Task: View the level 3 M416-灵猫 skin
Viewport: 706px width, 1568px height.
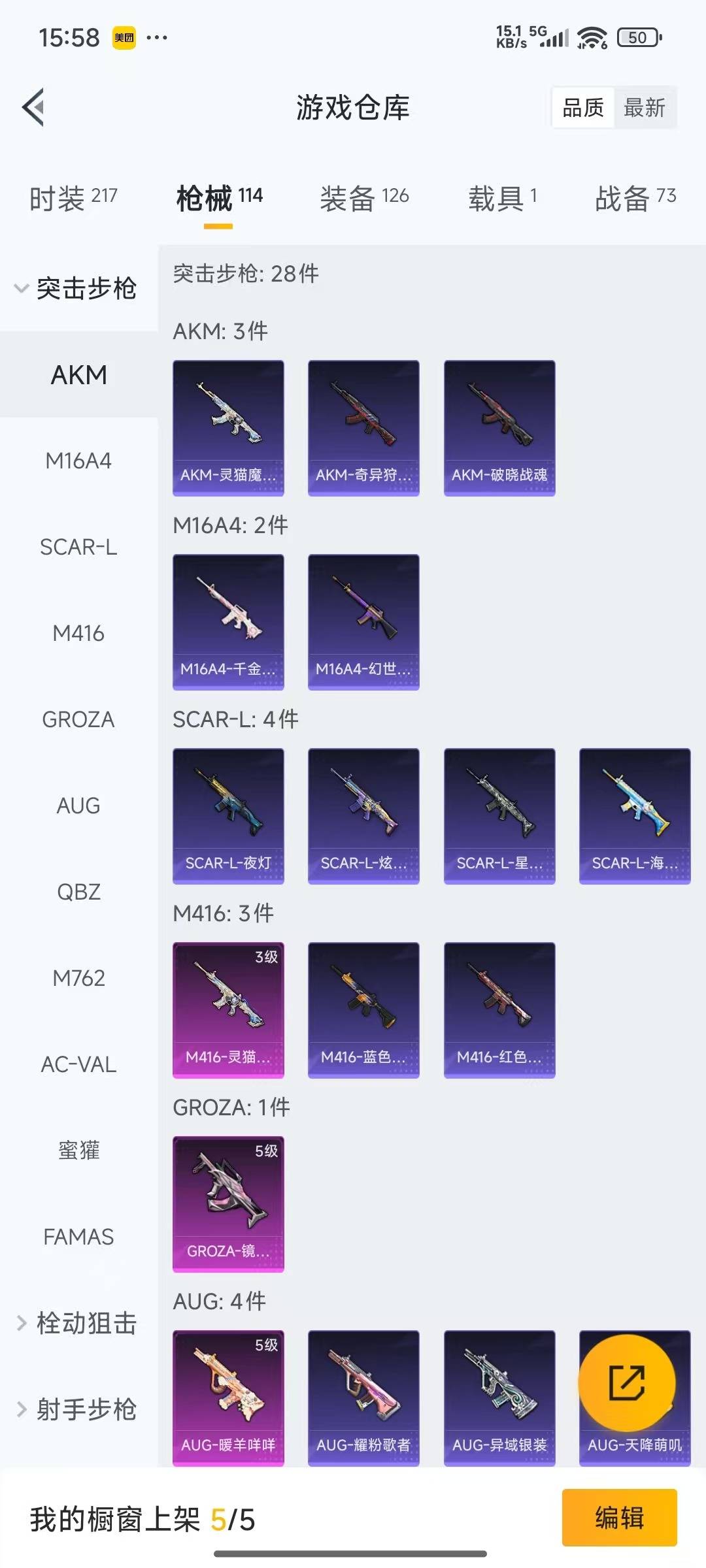Action: tap(228, 1010)
